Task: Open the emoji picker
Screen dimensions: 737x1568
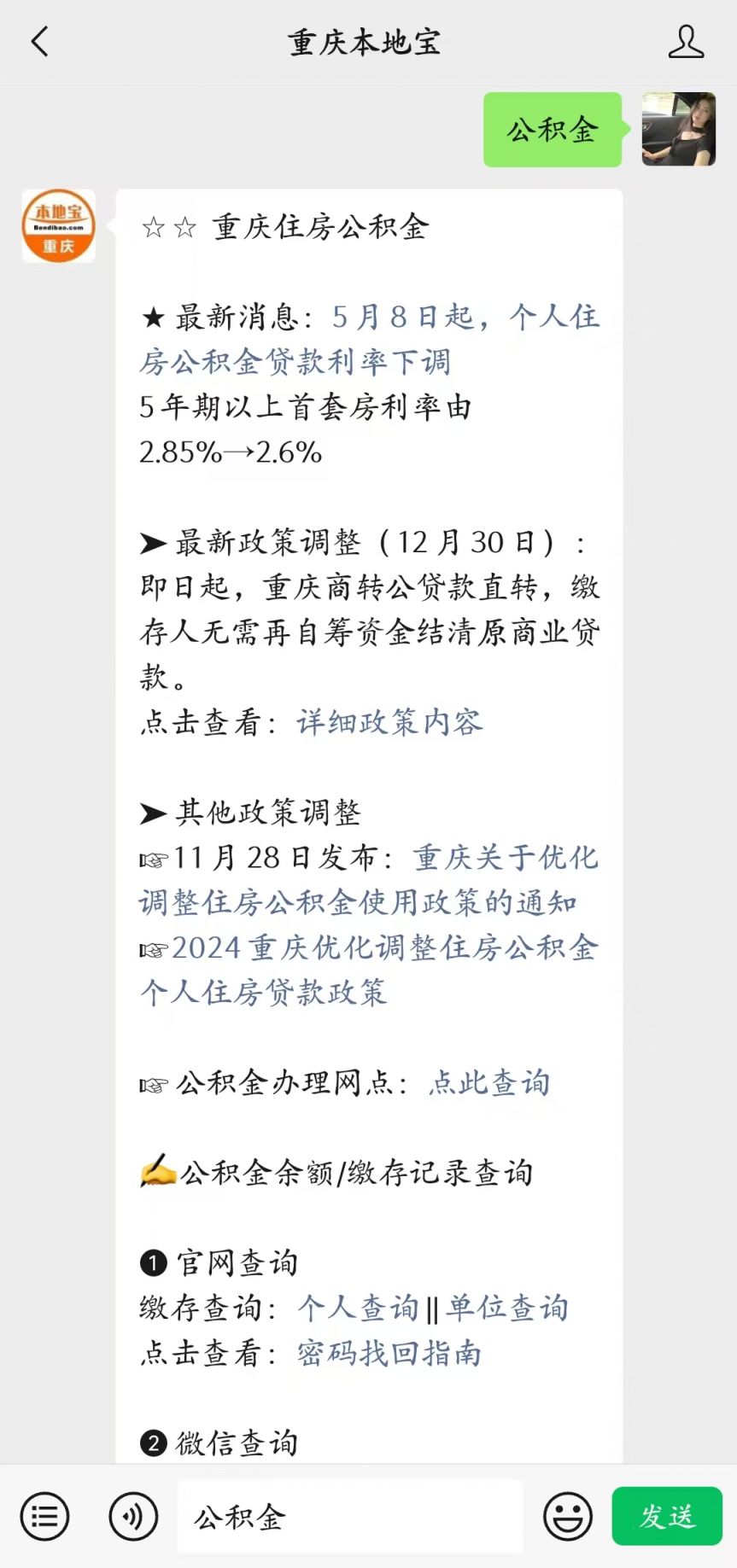Action: (568, 1517)
